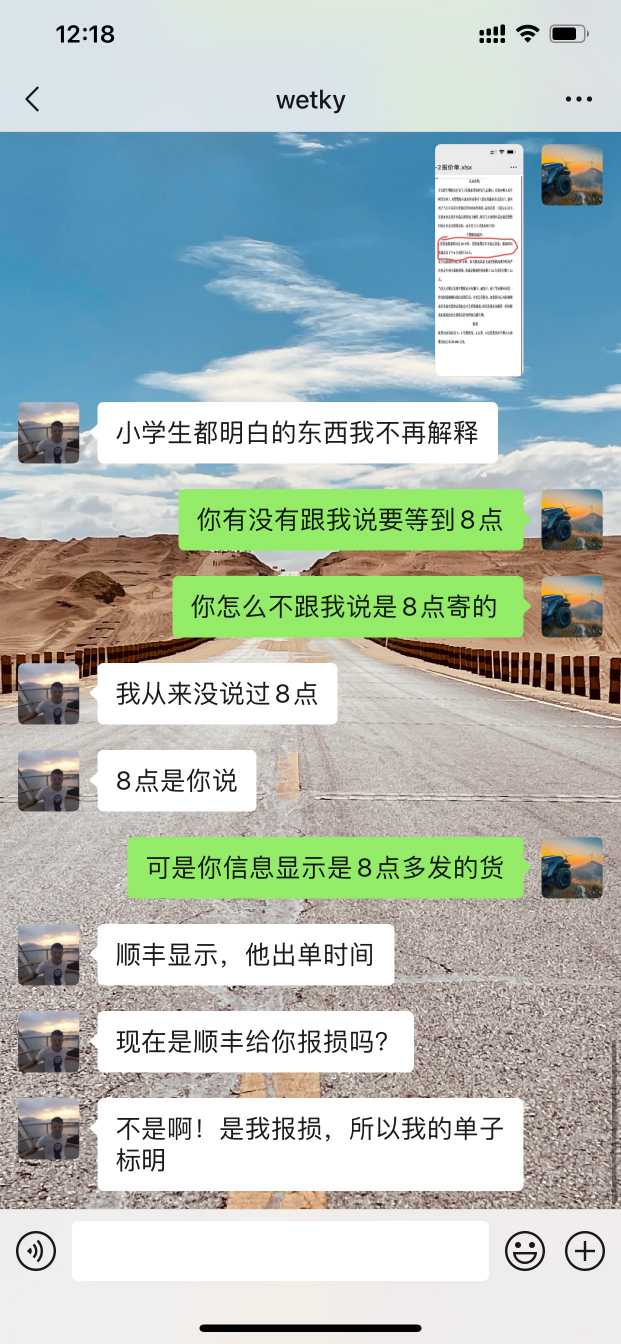Switch to voice message input

coord(36,1250)
